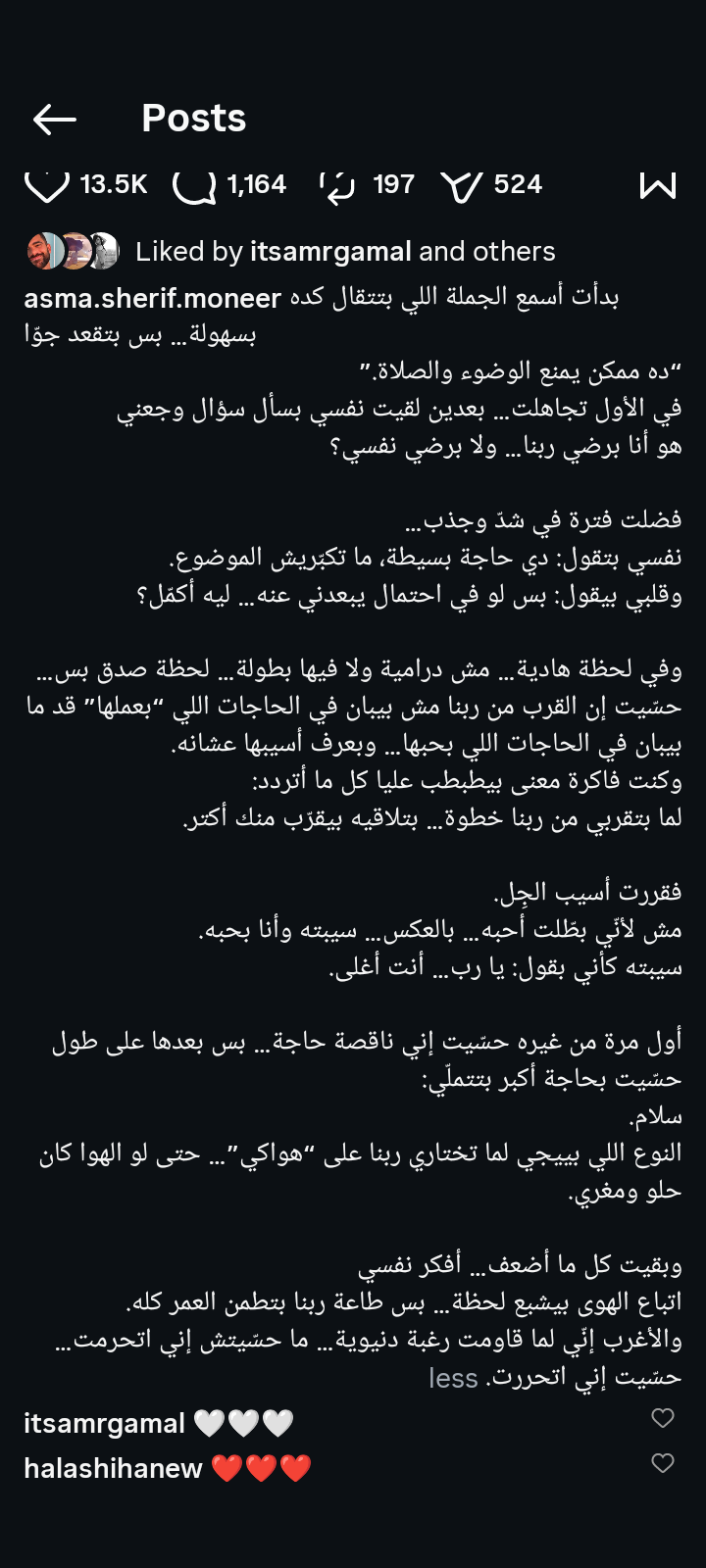Open the comments on this post
Screen dimensions: 706x1568
(194, 185)
